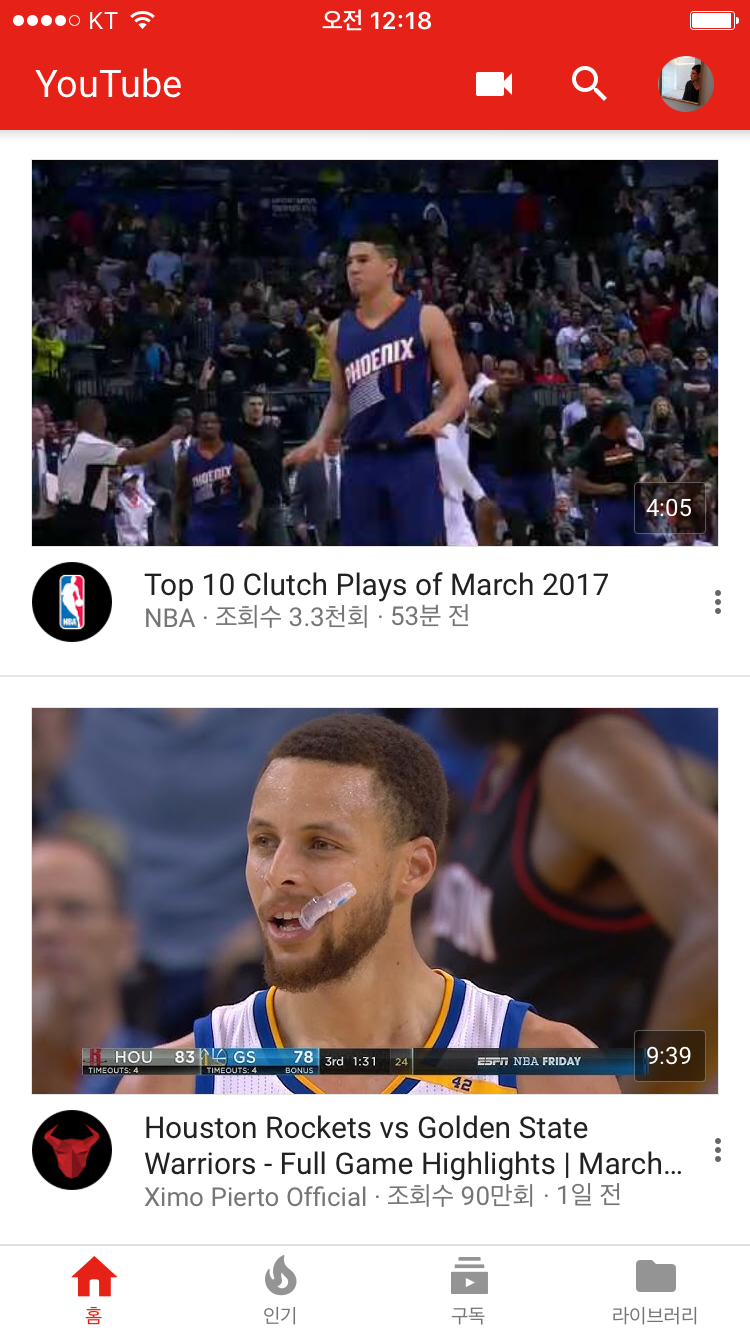Switch to the 홈 tab
Image resolution: width=750 pixels, height=1334 pixels.
(x=94, y=1290)
